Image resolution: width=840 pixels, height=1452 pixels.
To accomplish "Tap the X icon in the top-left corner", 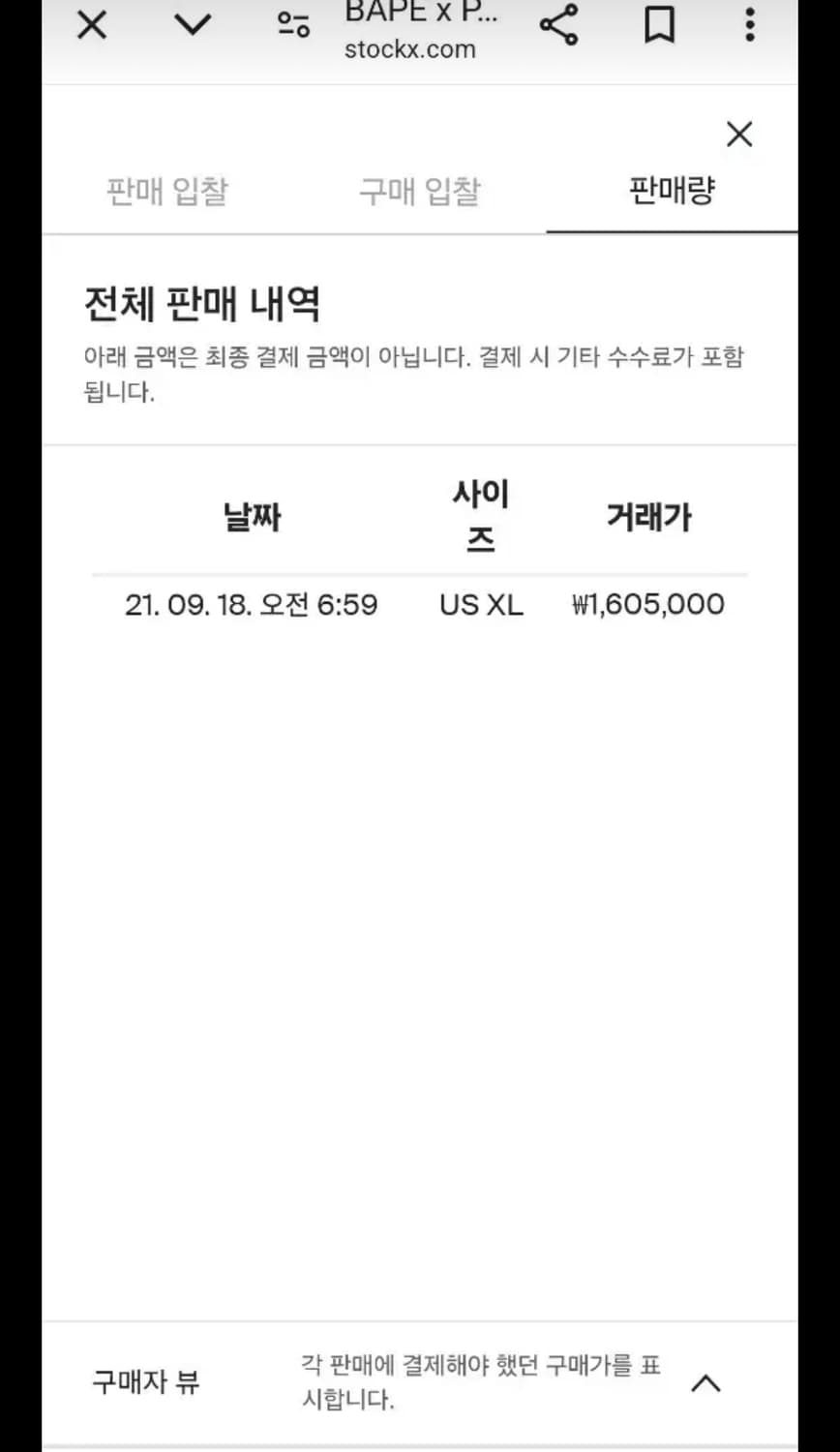I will pos(91,24).
